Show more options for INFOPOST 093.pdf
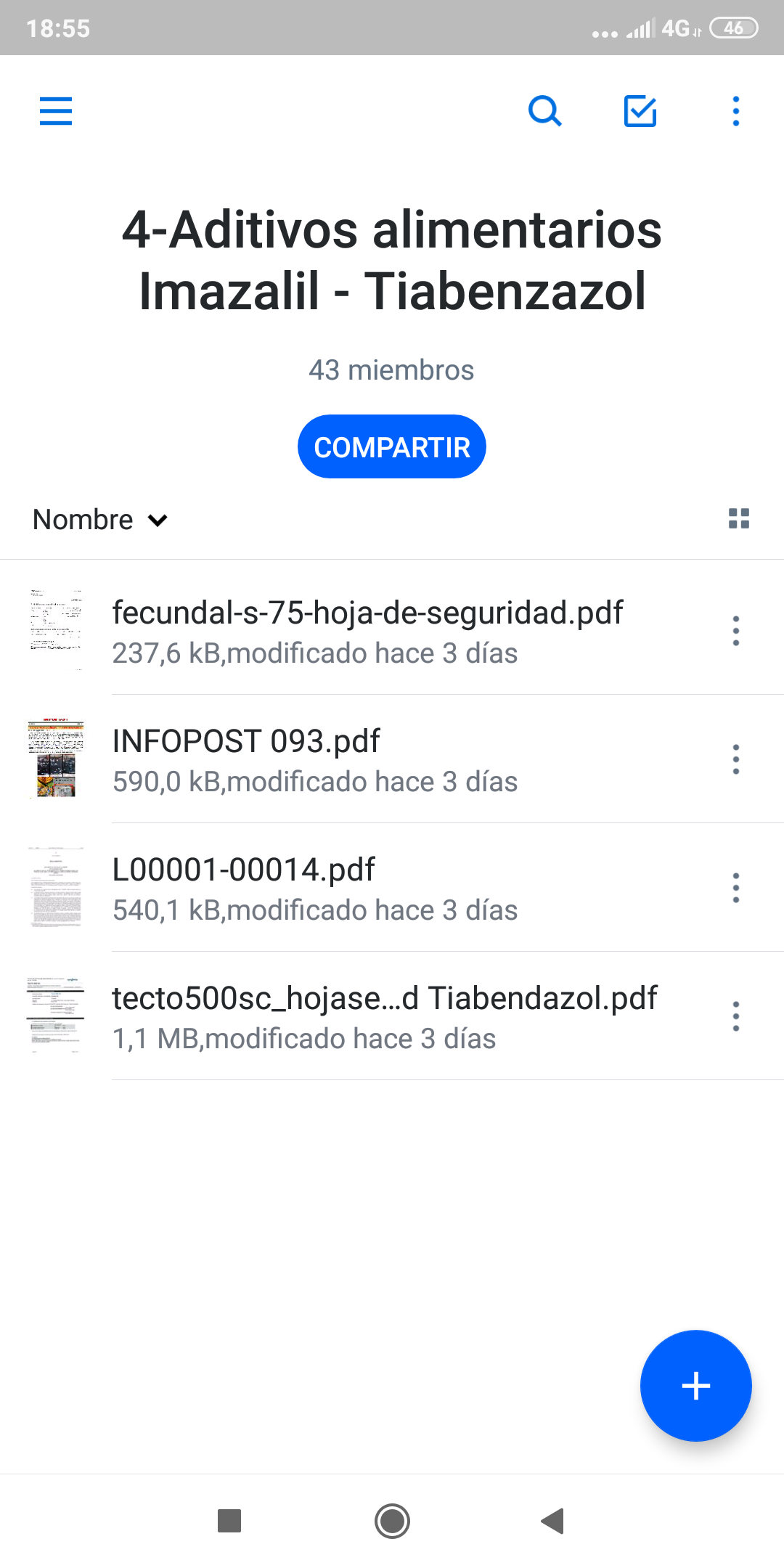The width and height of the screenshot is (784, 1568). click(735, 759)
